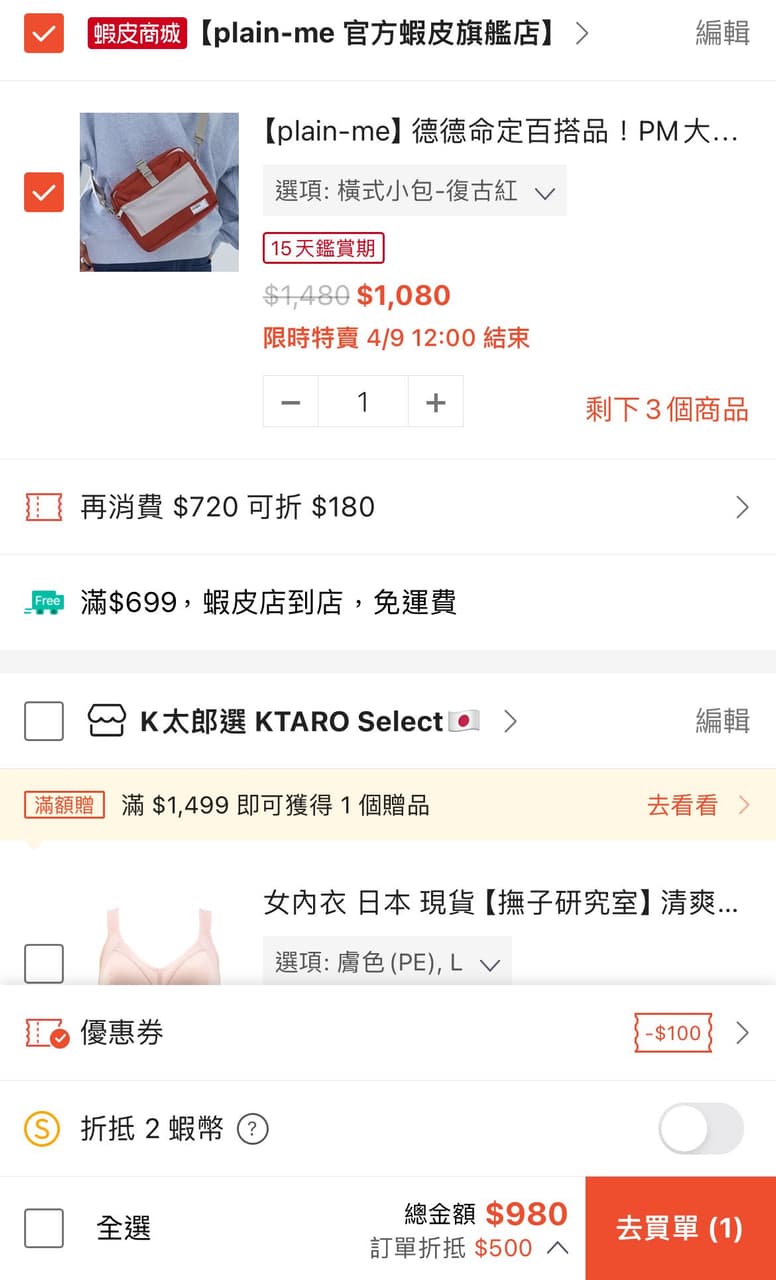This screenshot has height=1280, width=776.
Task: Click the red bag product thumbnail
Action: 159,192
